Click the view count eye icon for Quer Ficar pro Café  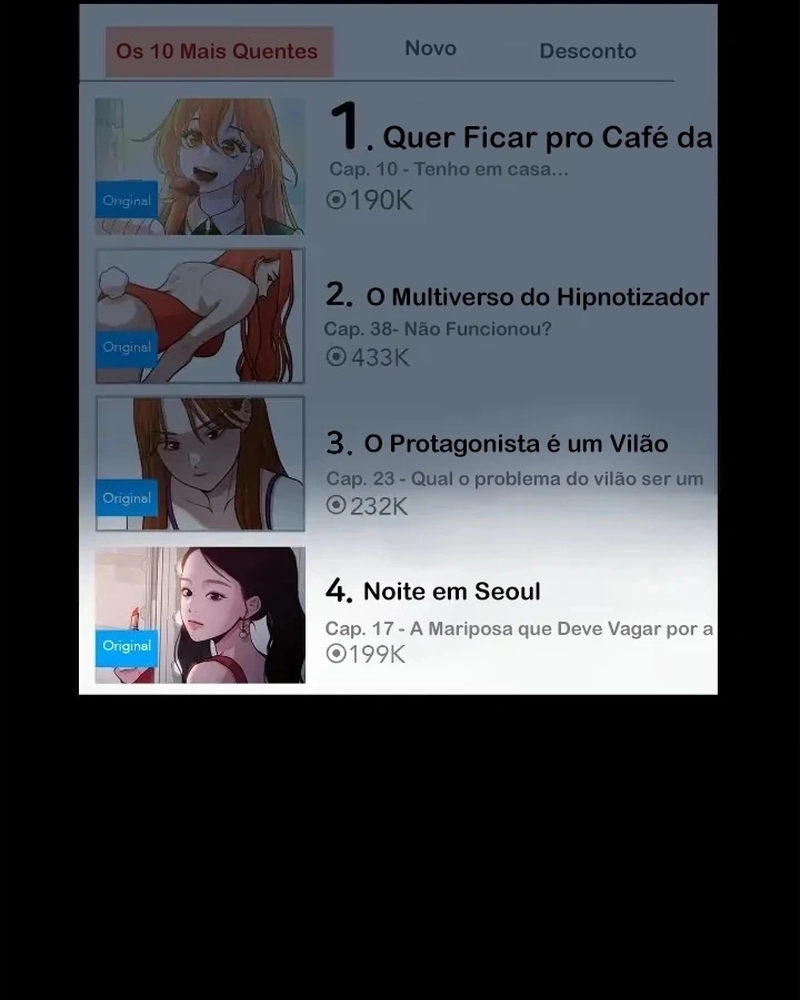coord(335,200)
